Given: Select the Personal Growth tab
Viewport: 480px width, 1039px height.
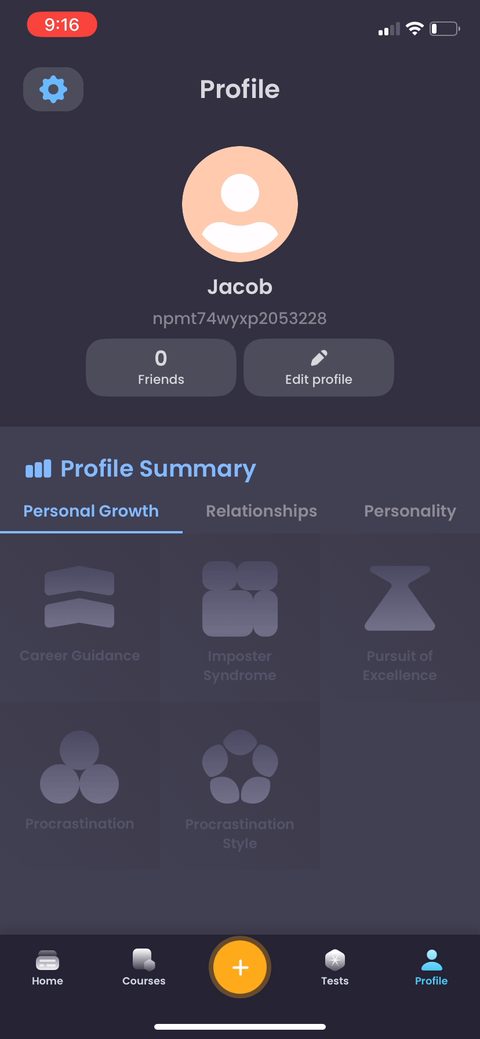Looking at the screenshot, I should [91, 511].
